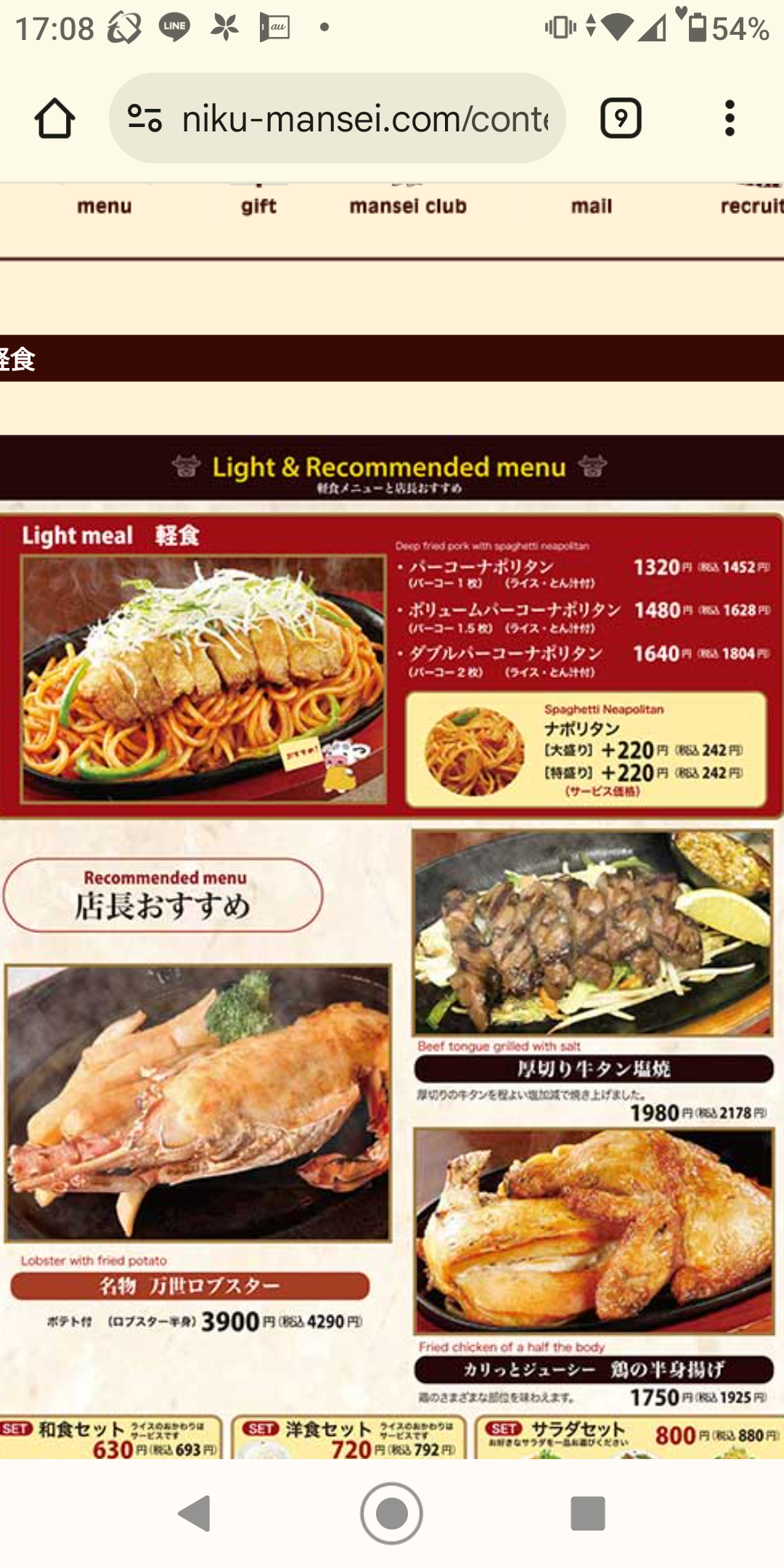Viewport: 784px width, 1568px height.
Task: Go back with system back button
Action: point(195,1514)
